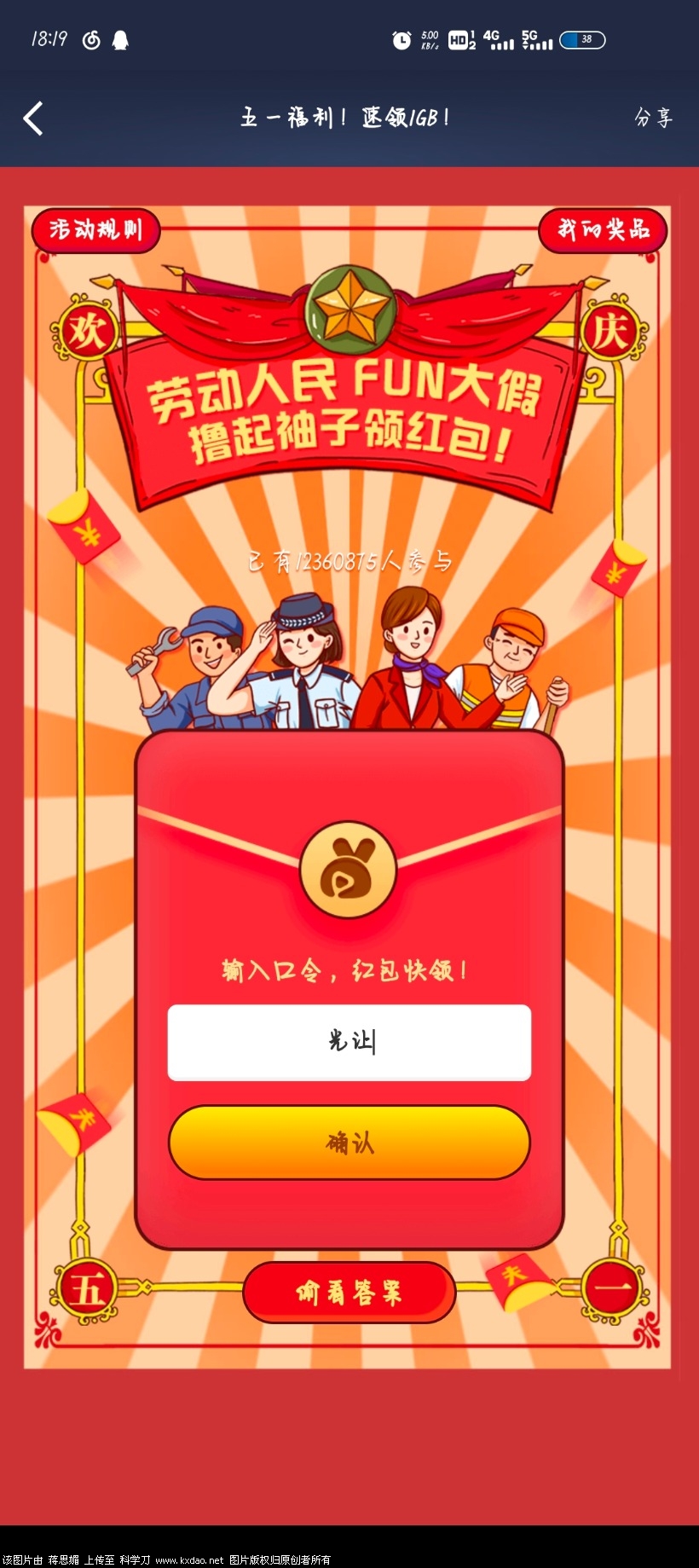This screenshot has width=699, height=1568.
Task: View 我的奖品 prizes
Action: pos(603,230)
